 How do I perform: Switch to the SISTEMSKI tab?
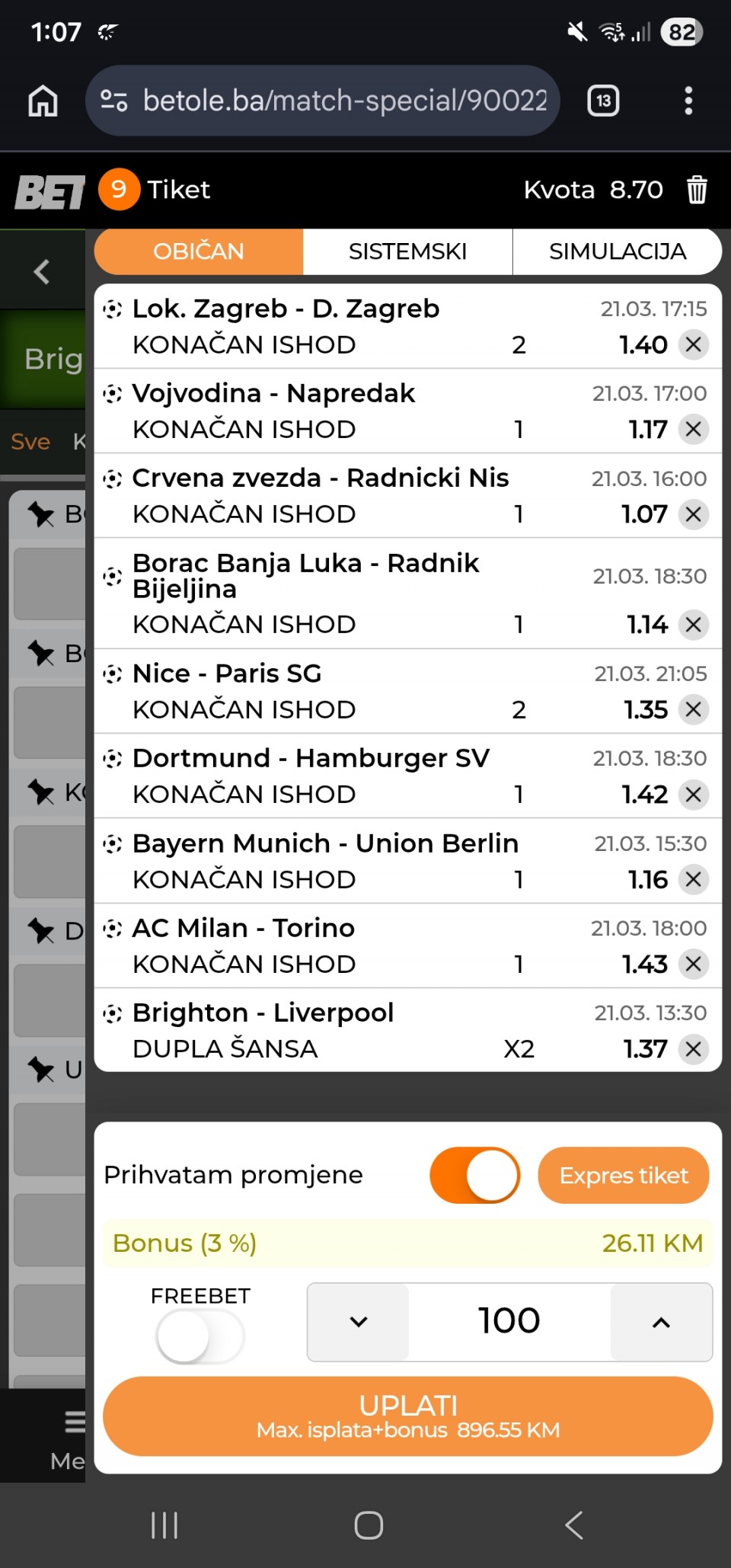[407, 251]
